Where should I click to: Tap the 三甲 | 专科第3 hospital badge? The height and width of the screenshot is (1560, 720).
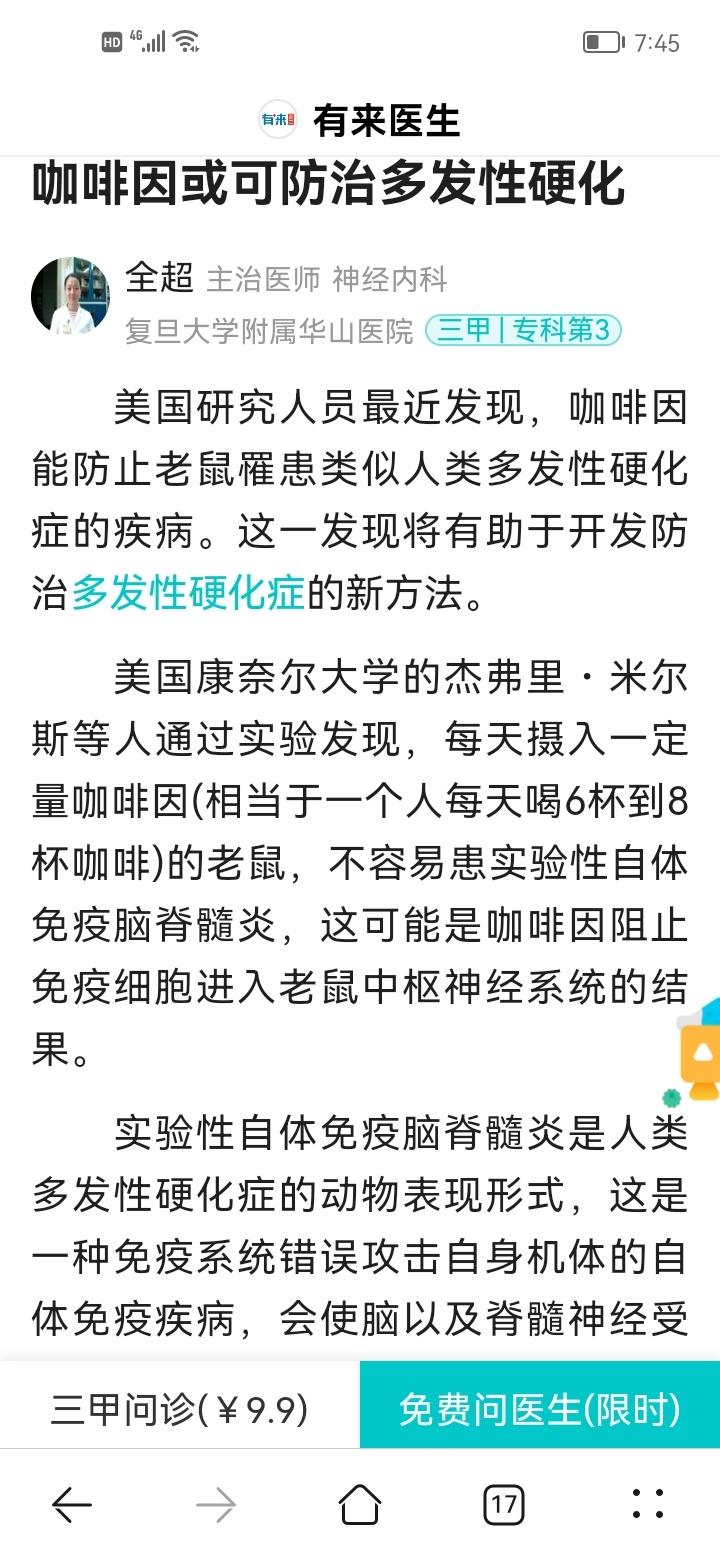[x=524, y=330]
